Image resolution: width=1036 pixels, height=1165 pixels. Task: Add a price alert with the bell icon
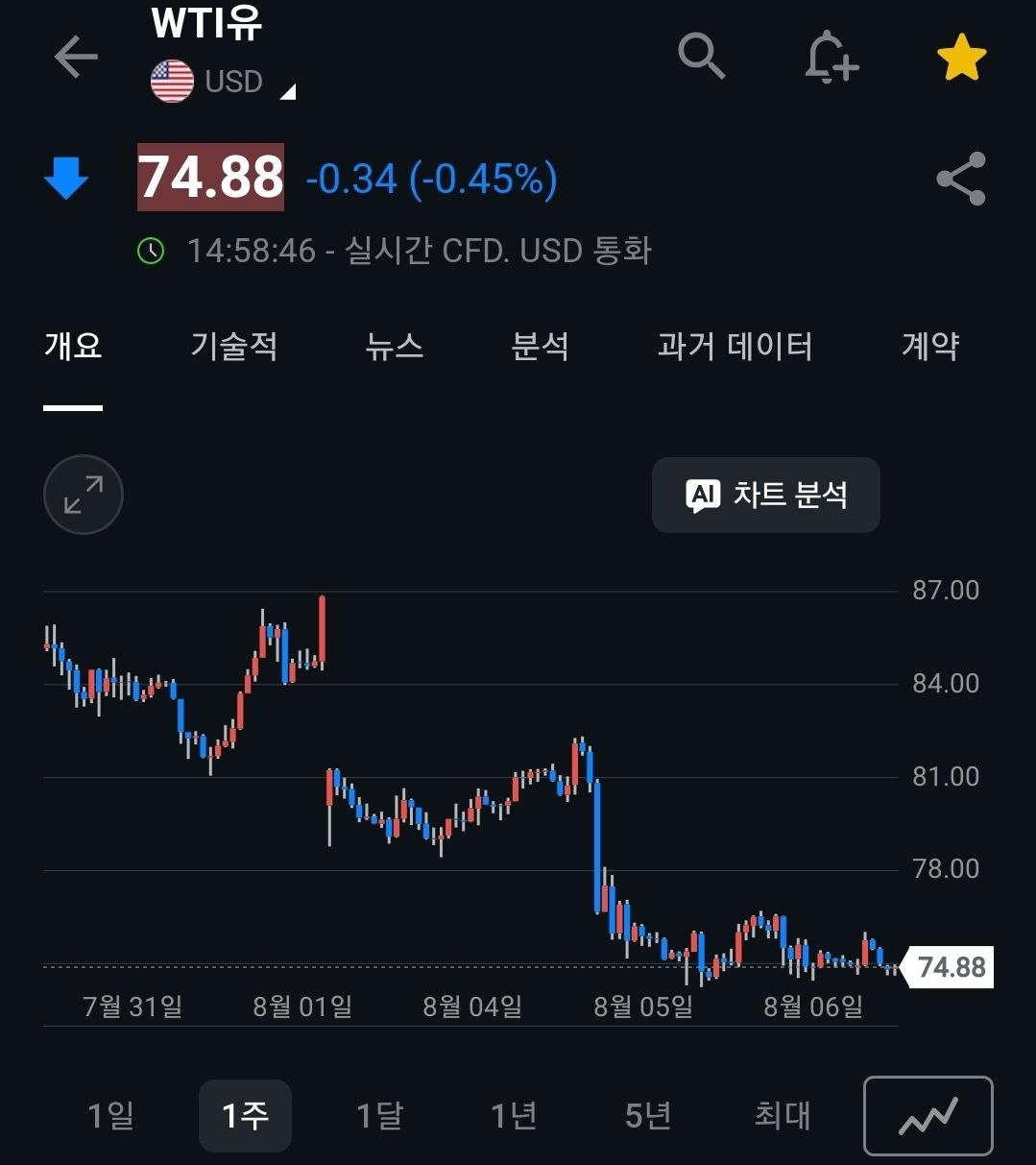click(831, 58)
